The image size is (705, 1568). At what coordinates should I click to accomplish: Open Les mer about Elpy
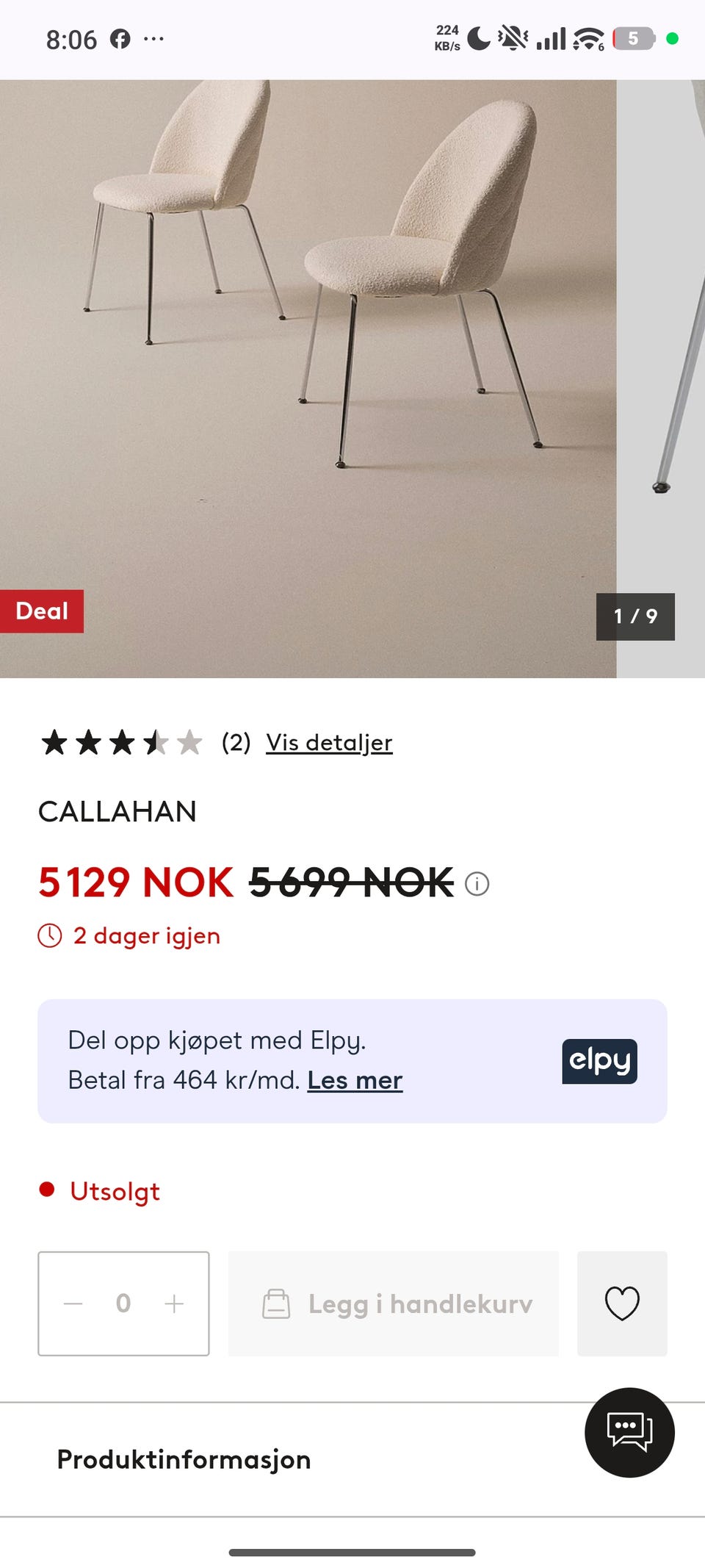tap(355, 1080)
